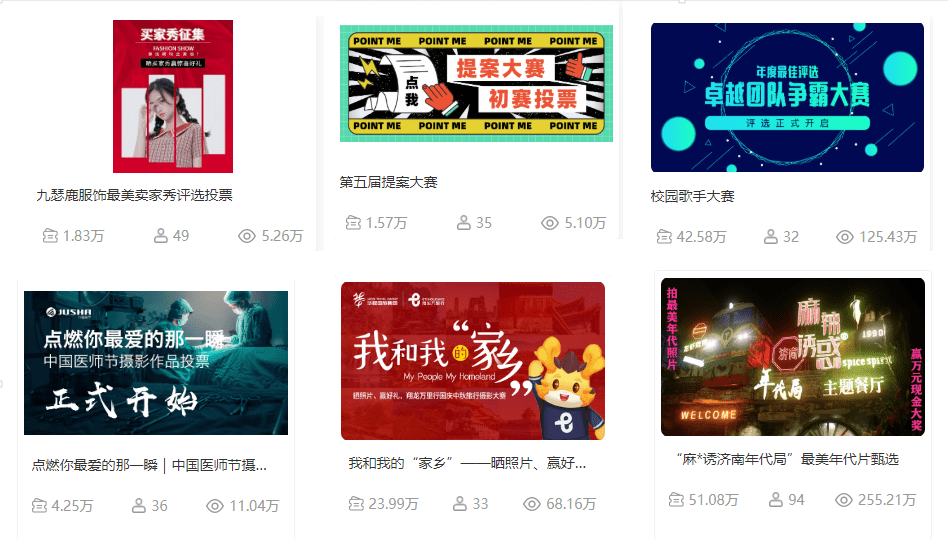Open the "麻*诱济南年代局" 最美年代片甄选 card
Viewport: 948px width, 553px height.
[x=792, y=357]
